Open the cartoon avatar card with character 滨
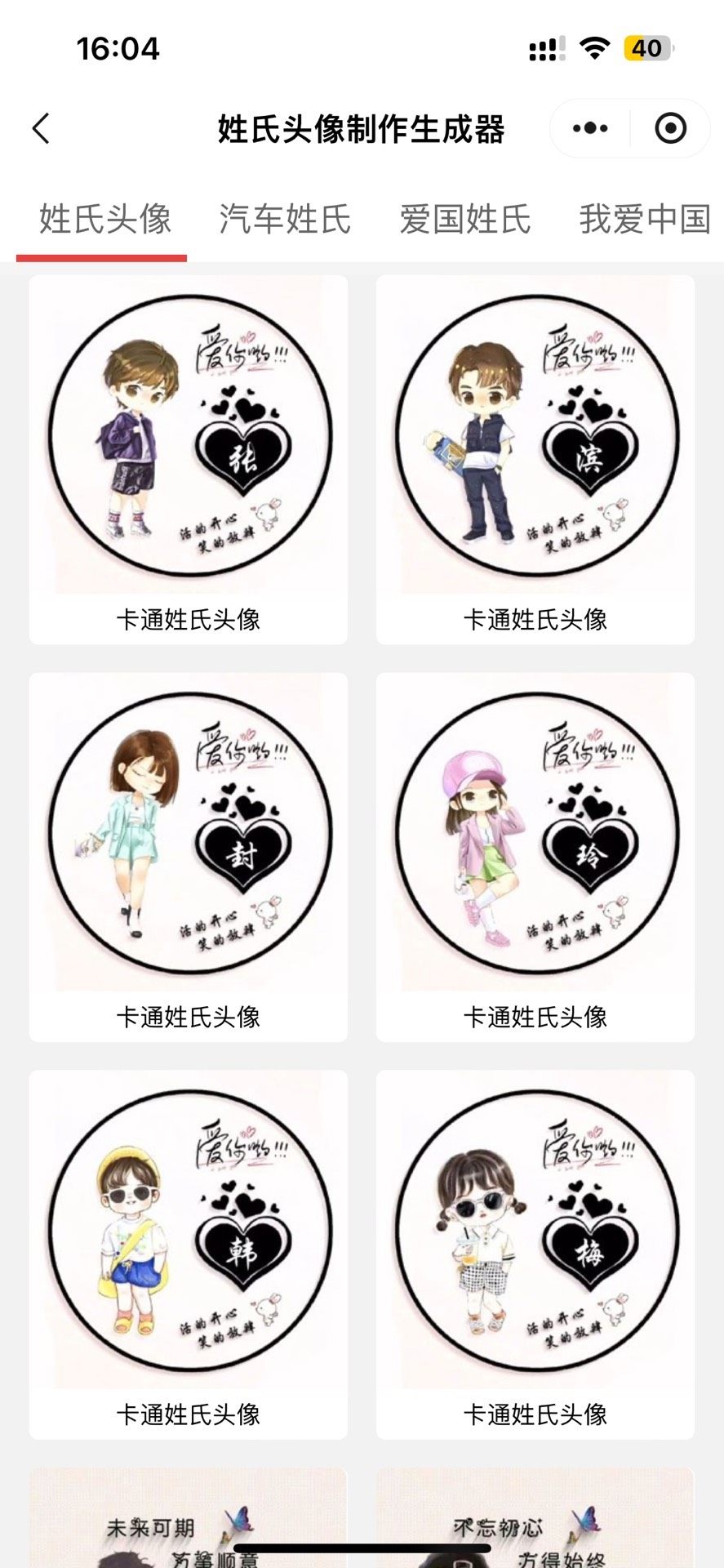724x1568 pixels. (535, 457)
